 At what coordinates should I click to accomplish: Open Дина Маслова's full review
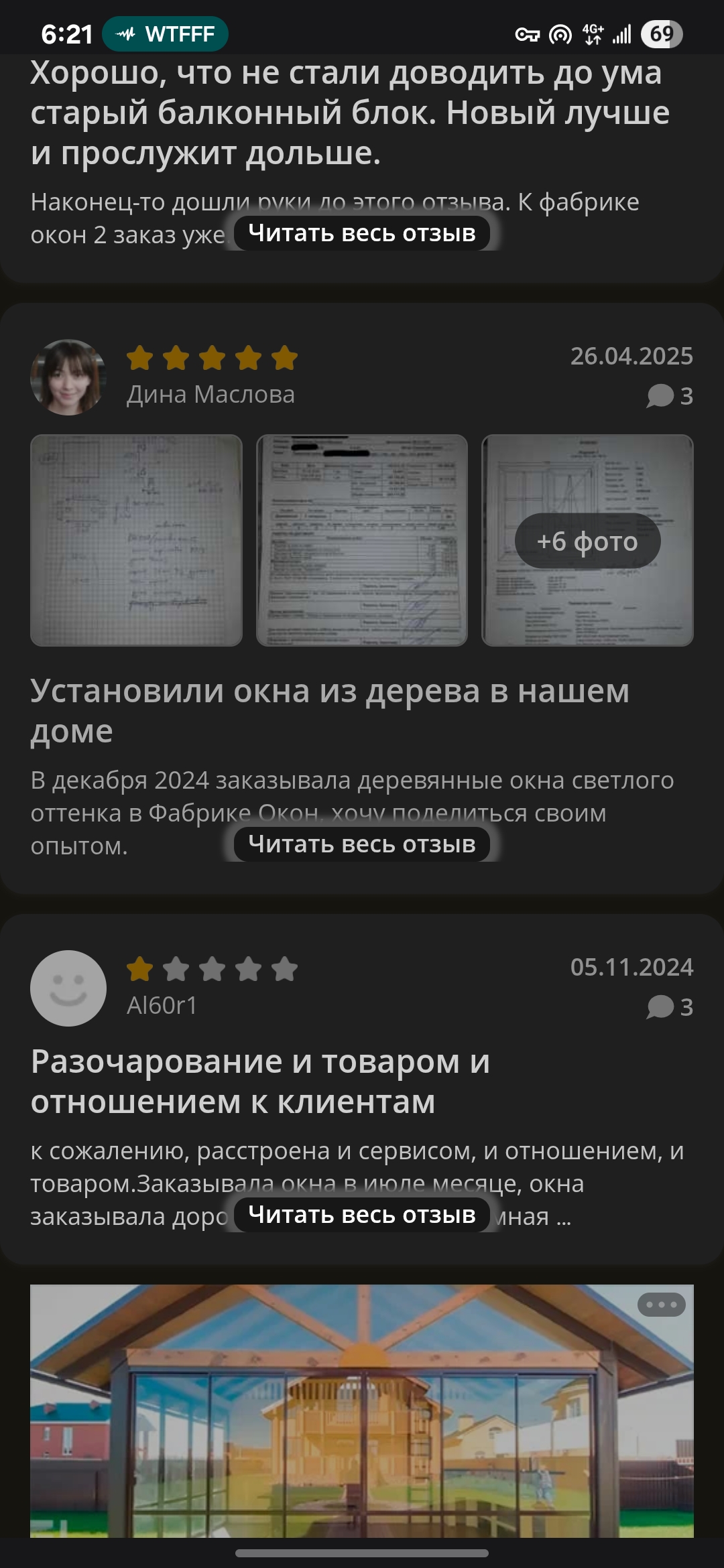(x=362, y=844)
